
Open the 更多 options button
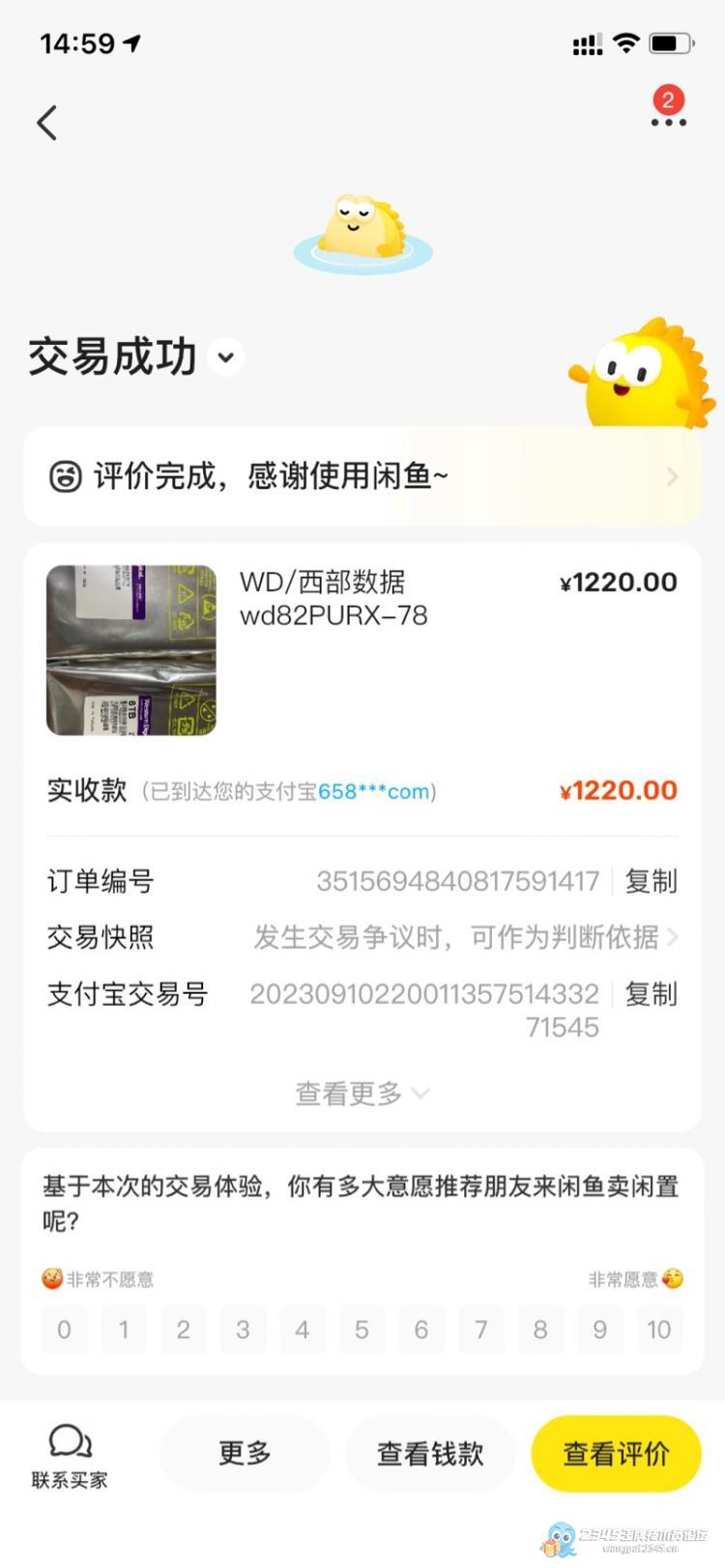[245, 1453]
